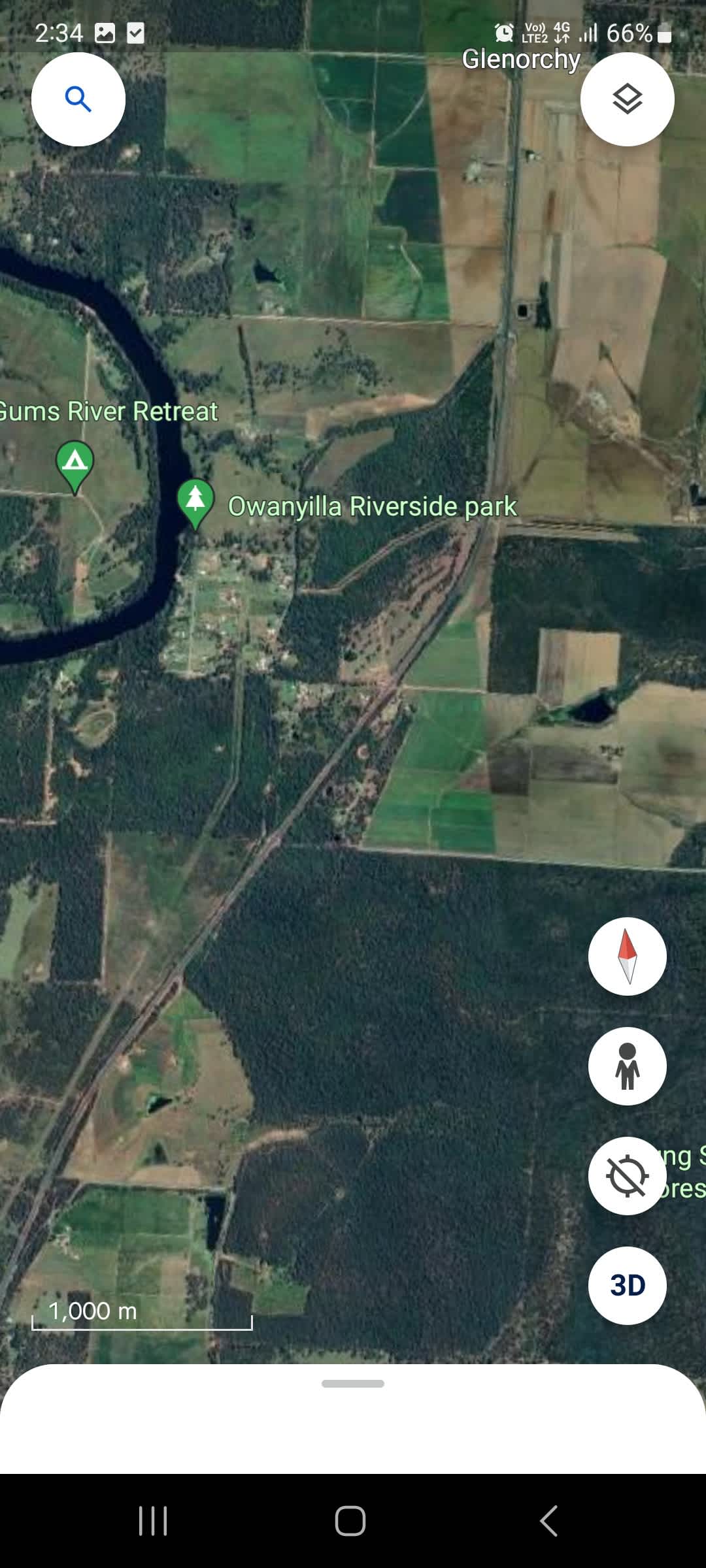Open the map layers picker
Viewport: 706px width, 1568px height.
click(627, 97)
